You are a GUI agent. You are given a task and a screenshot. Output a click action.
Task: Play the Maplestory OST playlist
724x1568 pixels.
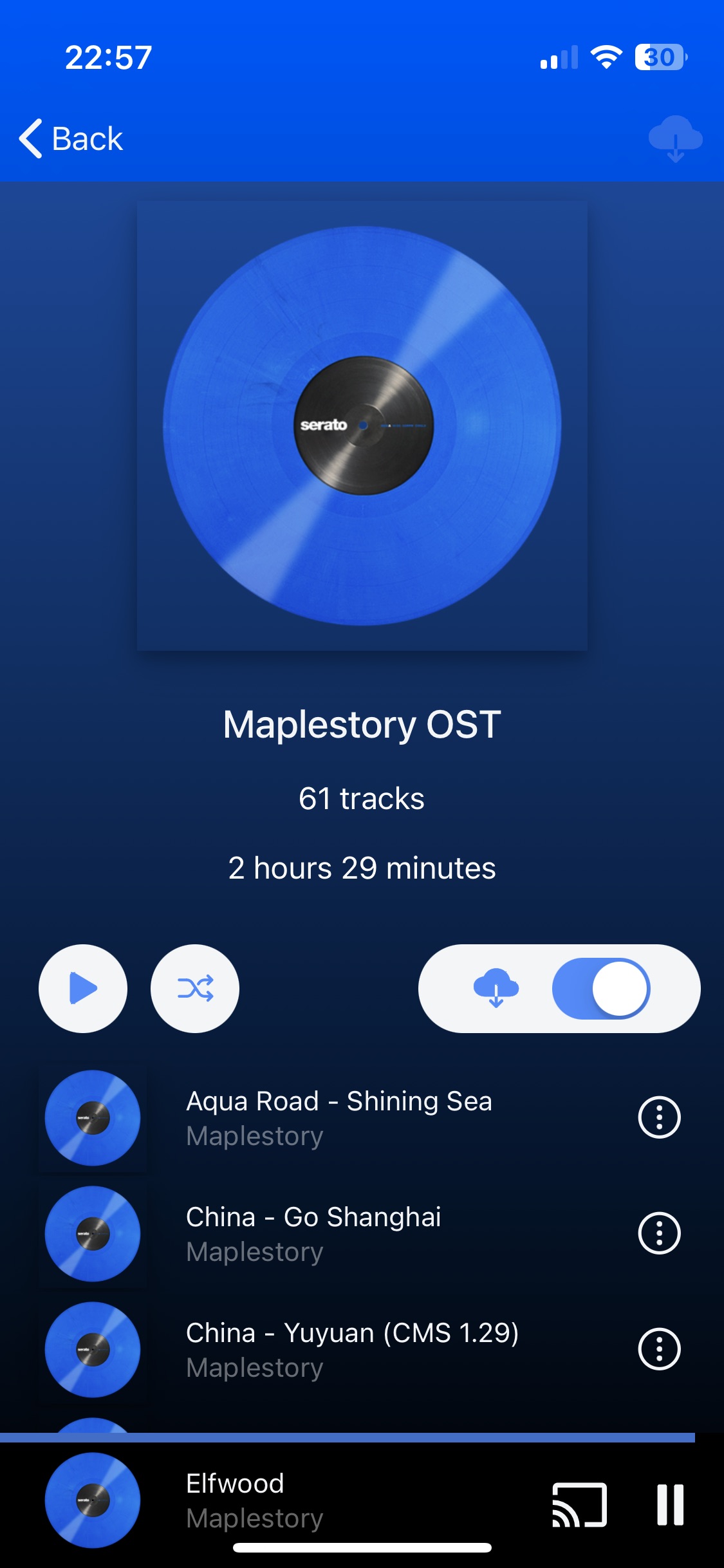coord(83,988)
